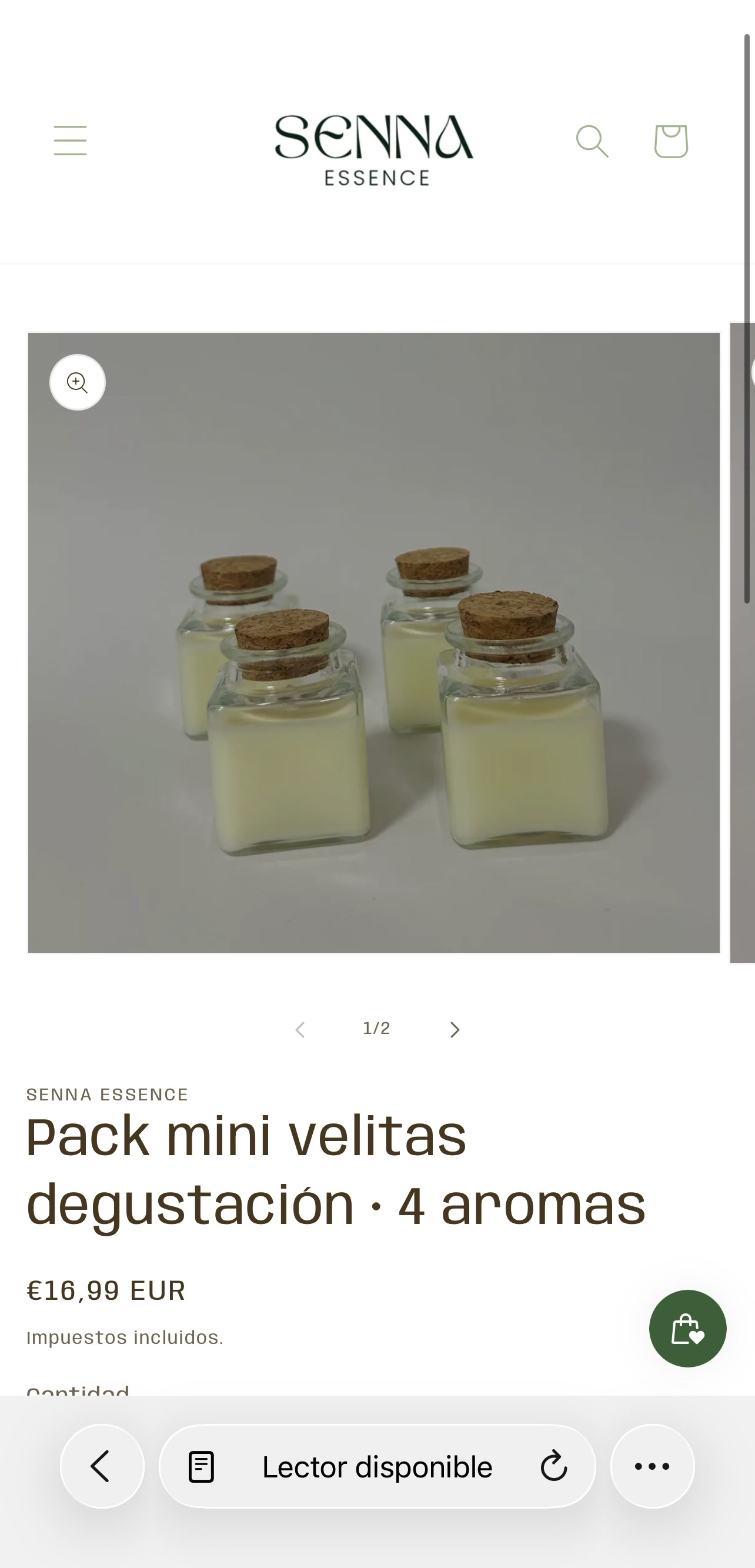Open the browser's three-dot menu
This screenshot has height=1568, width=755.
tap(652, 1466)
